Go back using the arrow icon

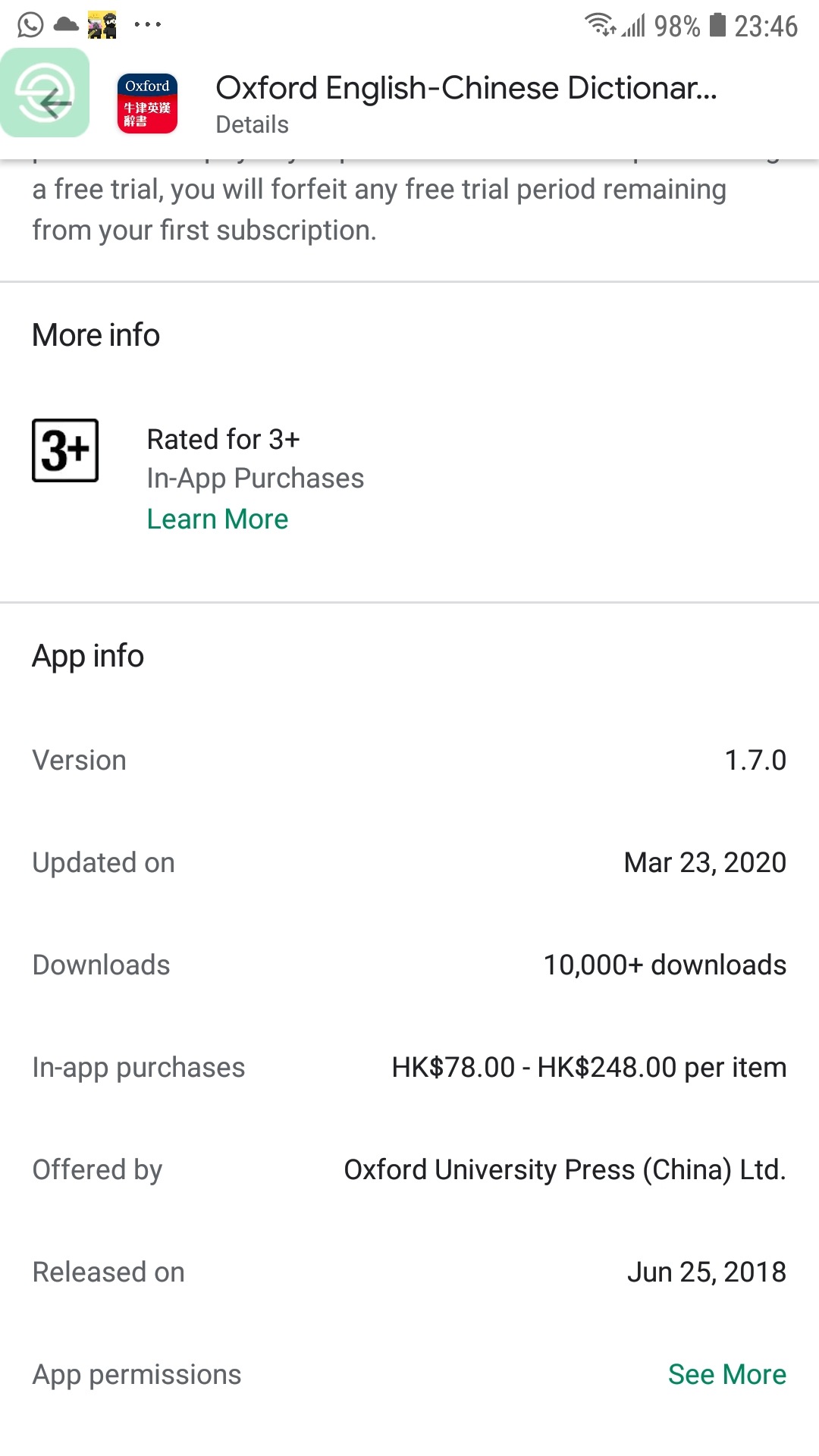coord(53,102)
